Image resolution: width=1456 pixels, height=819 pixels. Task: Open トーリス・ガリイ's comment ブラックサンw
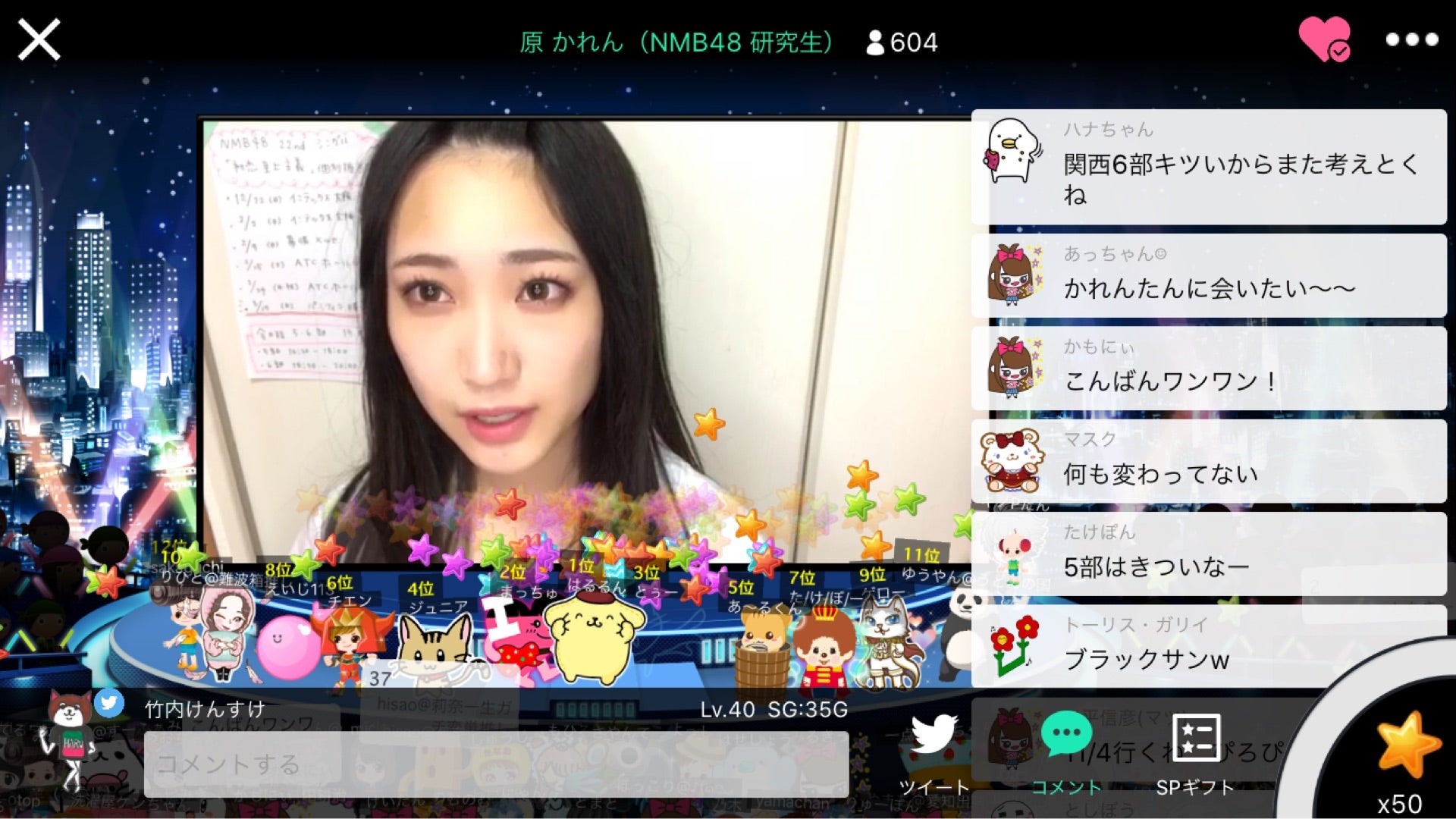[x=1209, y=646]
